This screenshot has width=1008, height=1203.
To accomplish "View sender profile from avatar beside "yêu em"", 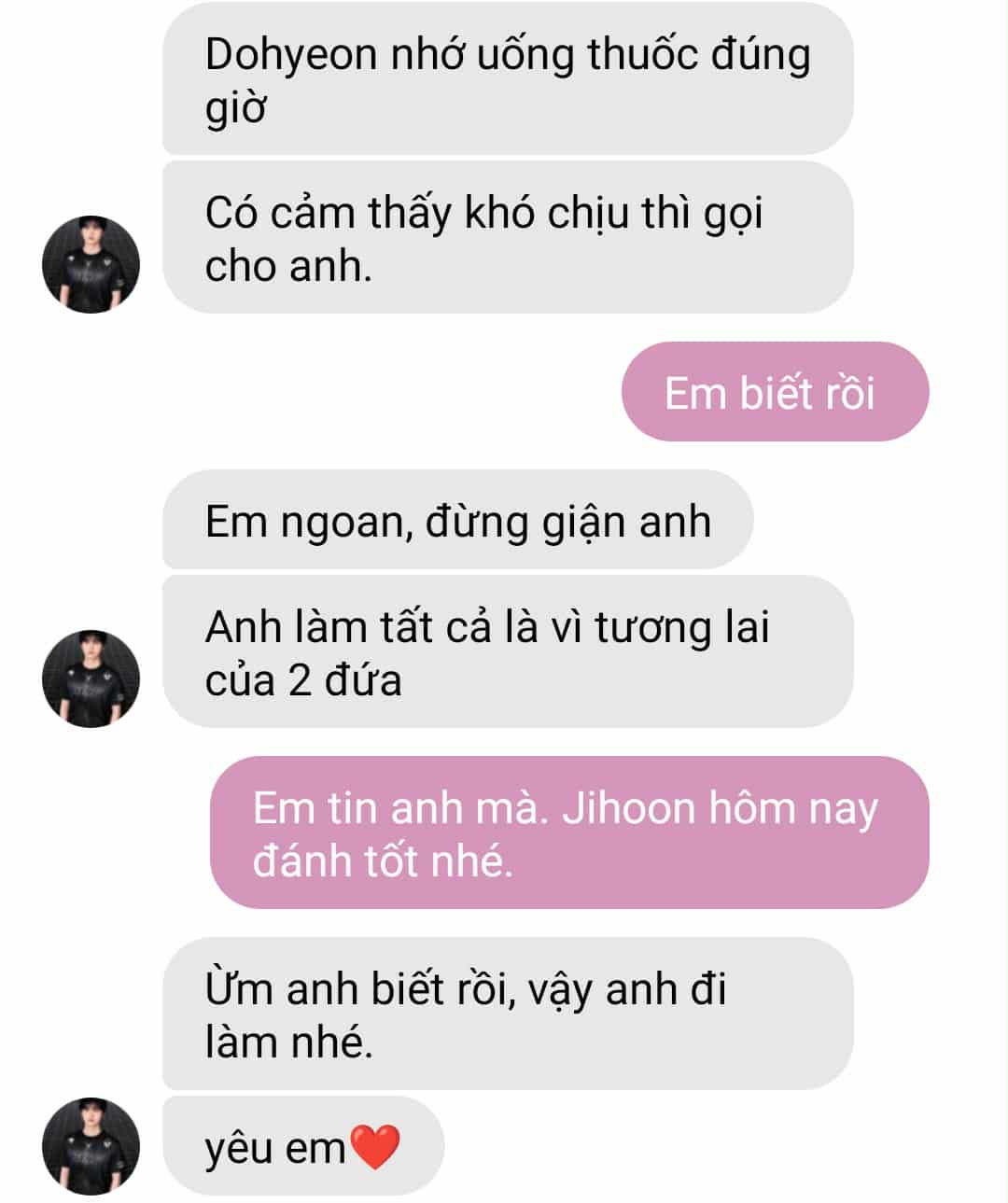I will click(91, 1145).
